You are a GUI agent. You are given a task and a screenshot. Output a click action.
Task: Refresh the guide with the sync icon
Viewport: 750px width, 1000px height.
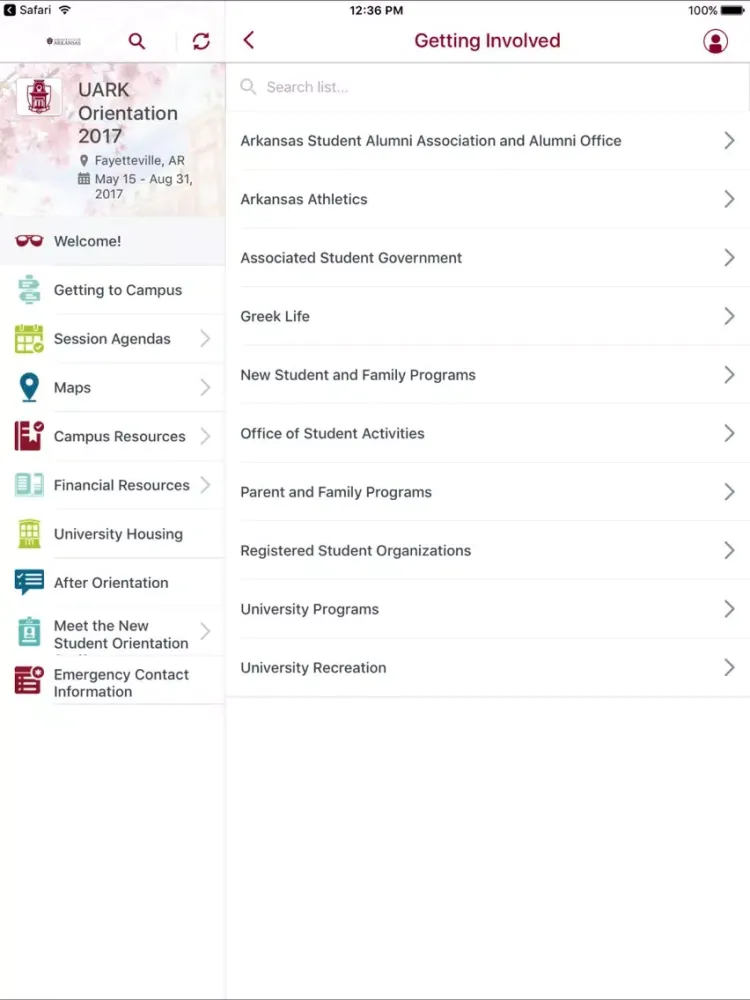(x=201, y=41)
